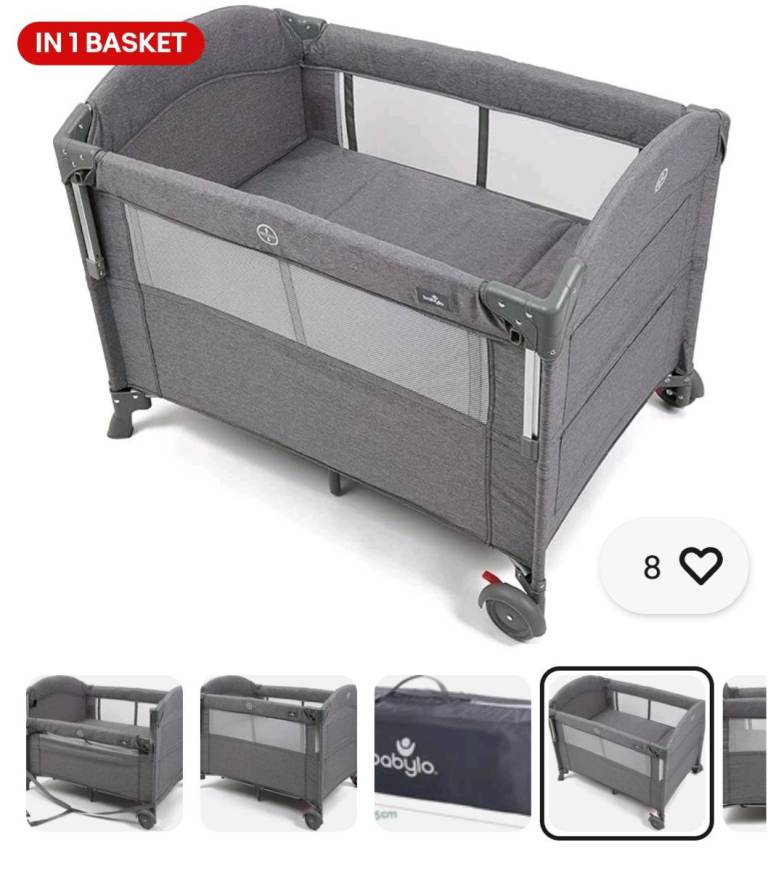Tap the currently highlighted cot thumbnail
The image size is (768, 882).
click(627, 752)
